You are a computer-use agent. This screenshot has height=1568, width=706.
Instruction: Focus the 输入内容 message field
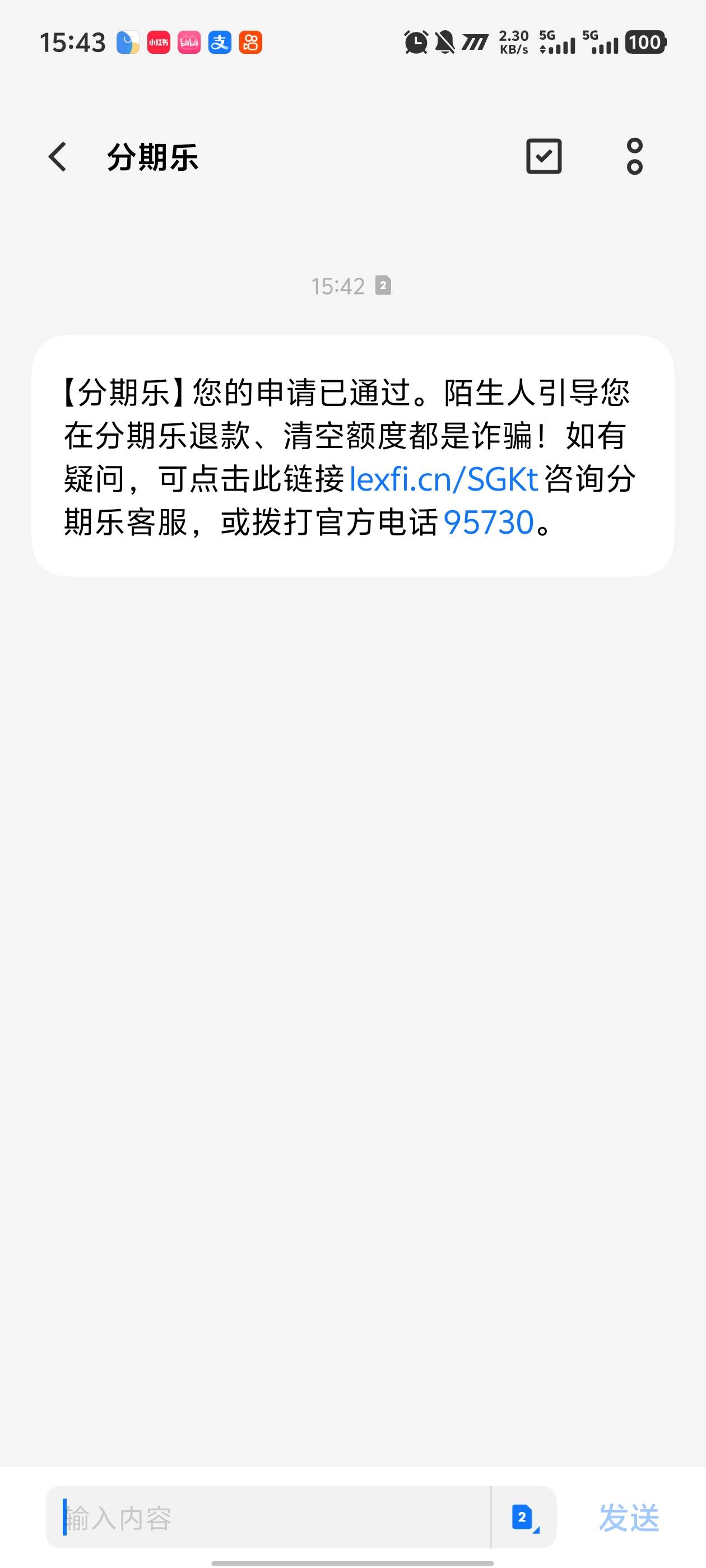coord(268,1518)
